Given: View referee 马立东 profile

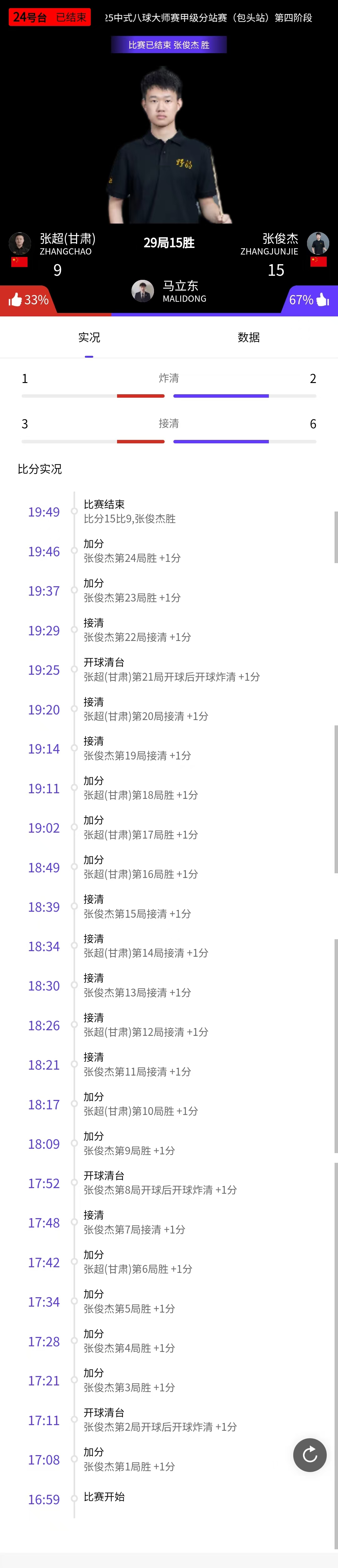Looking at the screenshot, I should (143, 291).
